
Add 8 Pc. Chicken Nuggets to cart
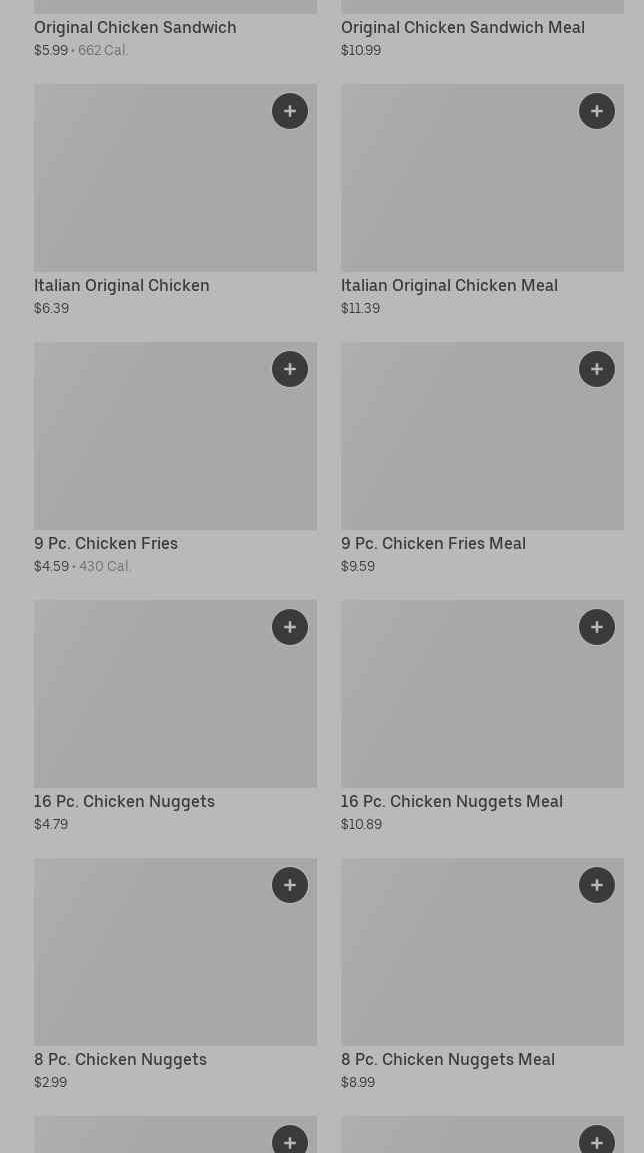[290, 885]
